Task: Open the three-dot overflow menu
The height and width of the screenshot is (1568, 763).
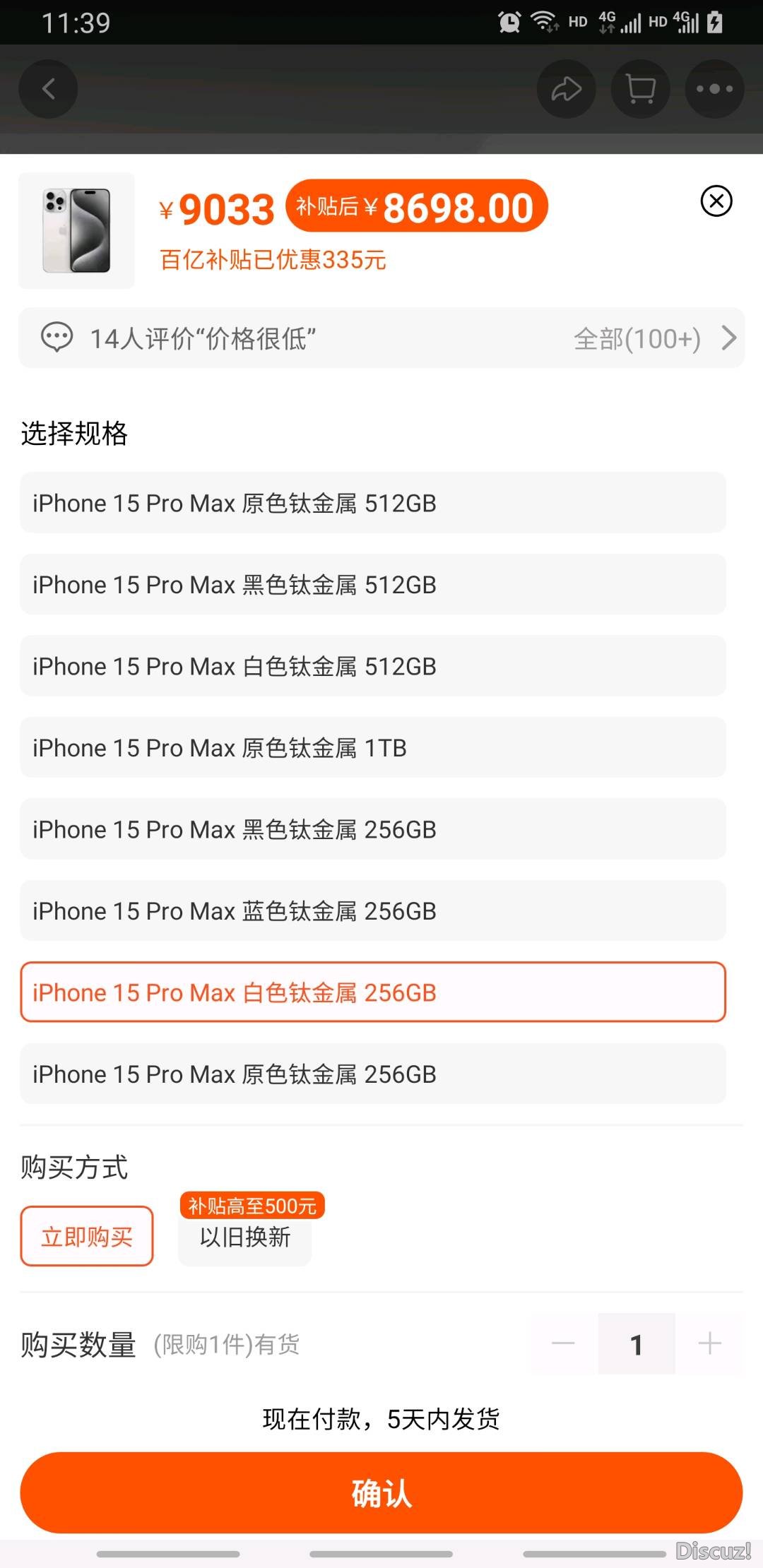Action: coord(715,89)
